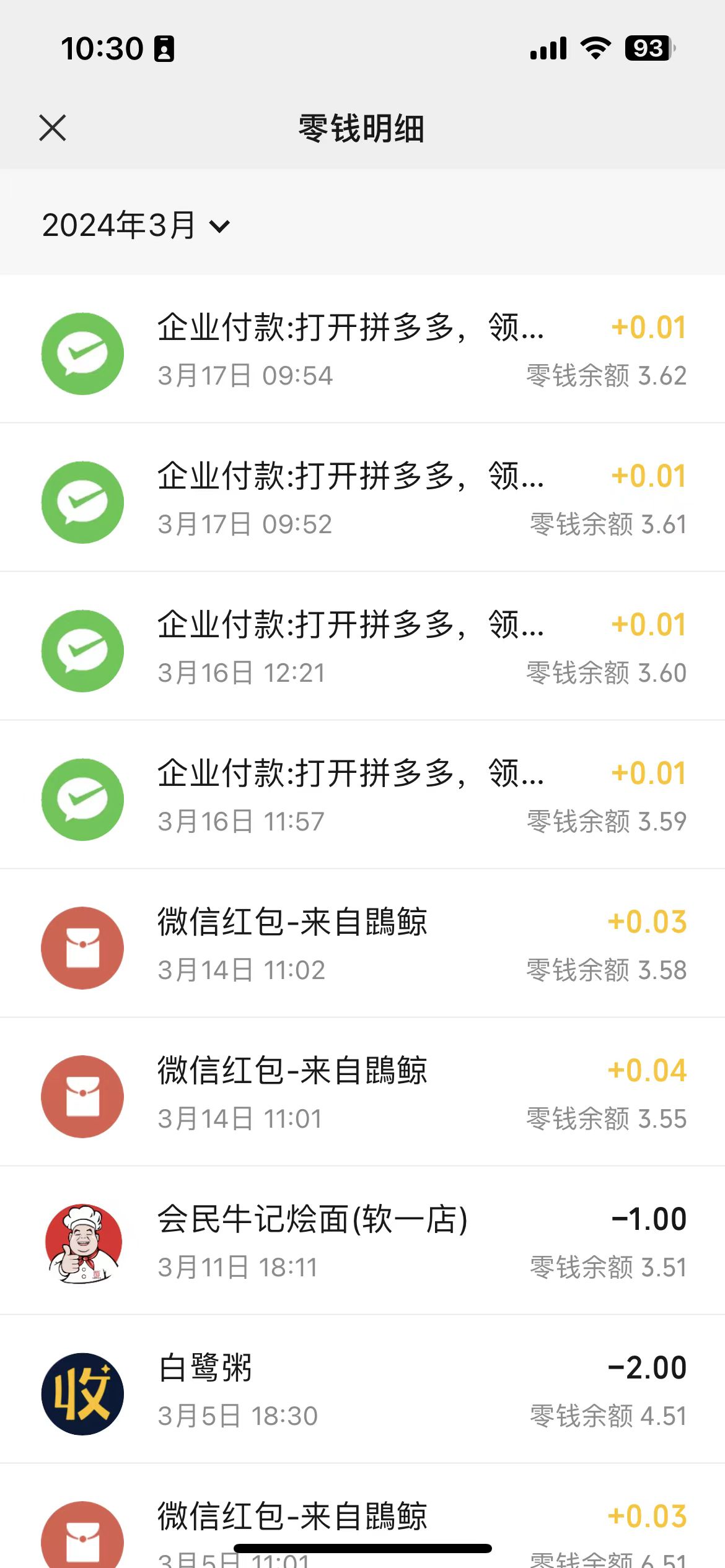Open the 3月14日 11:02 微信红包 entry

point(362,945)
